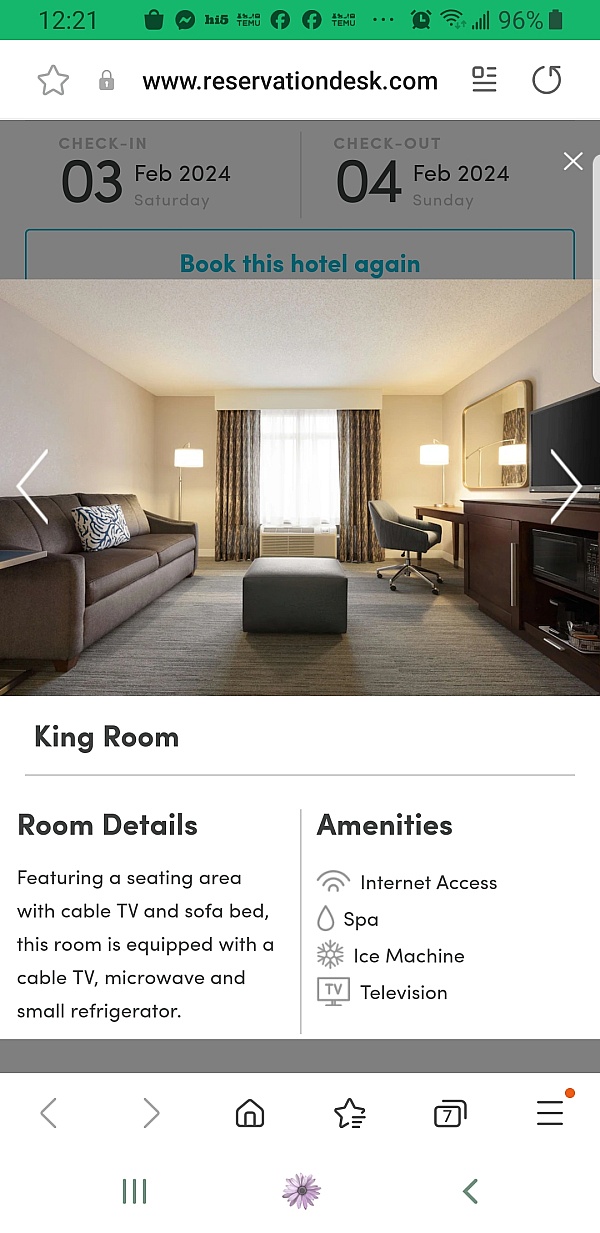This screenshot has height=1233, width=600.
Task: Reload the page
Action: [x=546, y=80]
